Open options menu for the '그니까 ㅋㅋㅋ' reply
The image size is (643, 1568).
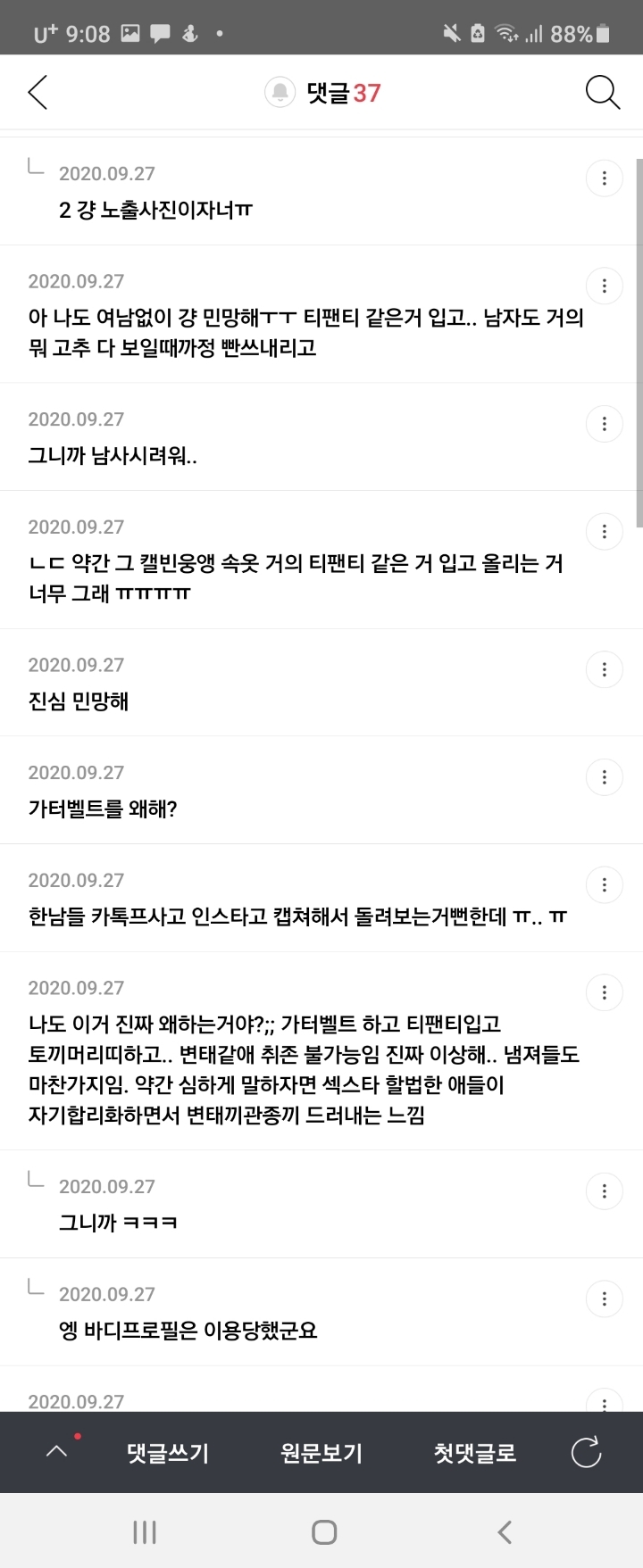pyautogui.click(x=605, y=1191)
